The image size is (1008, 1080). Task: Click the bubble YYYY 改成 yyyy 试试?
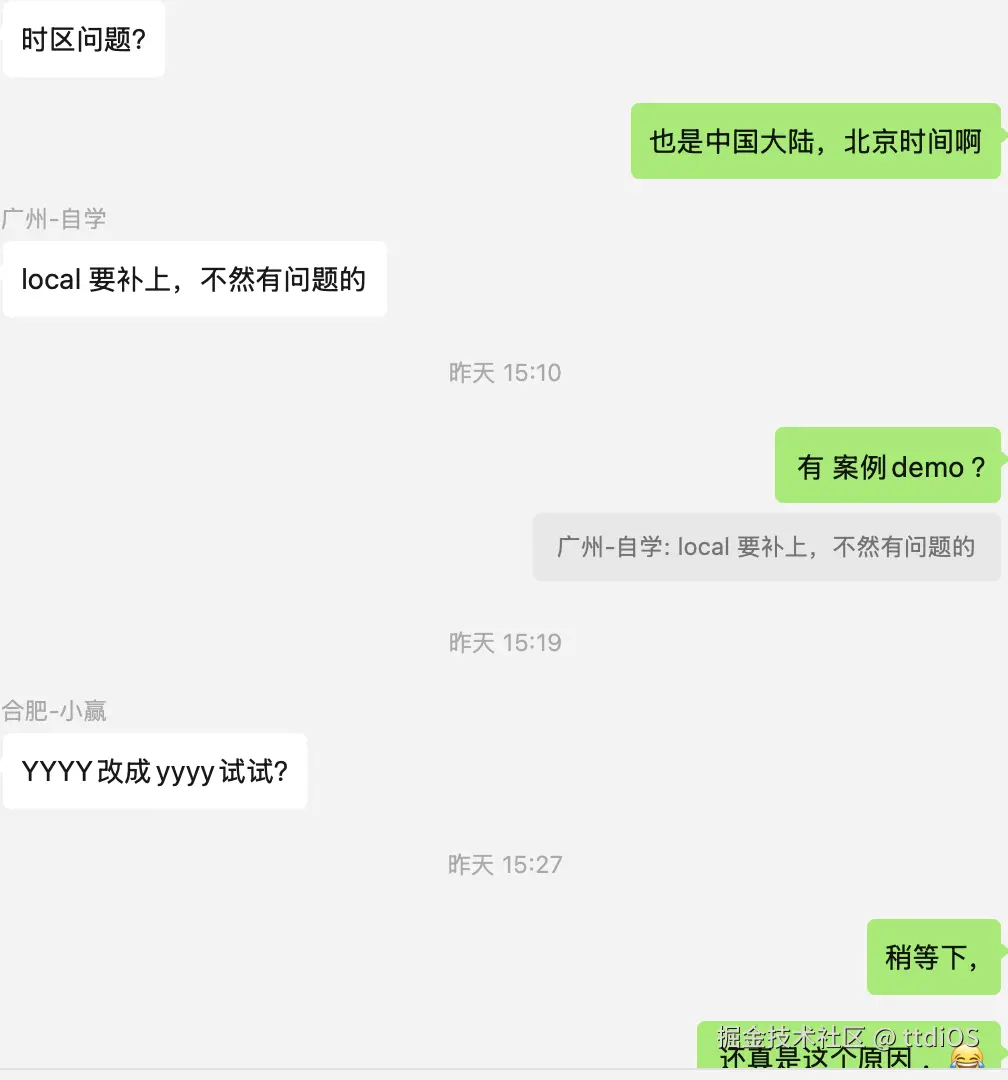click(155, 771)
